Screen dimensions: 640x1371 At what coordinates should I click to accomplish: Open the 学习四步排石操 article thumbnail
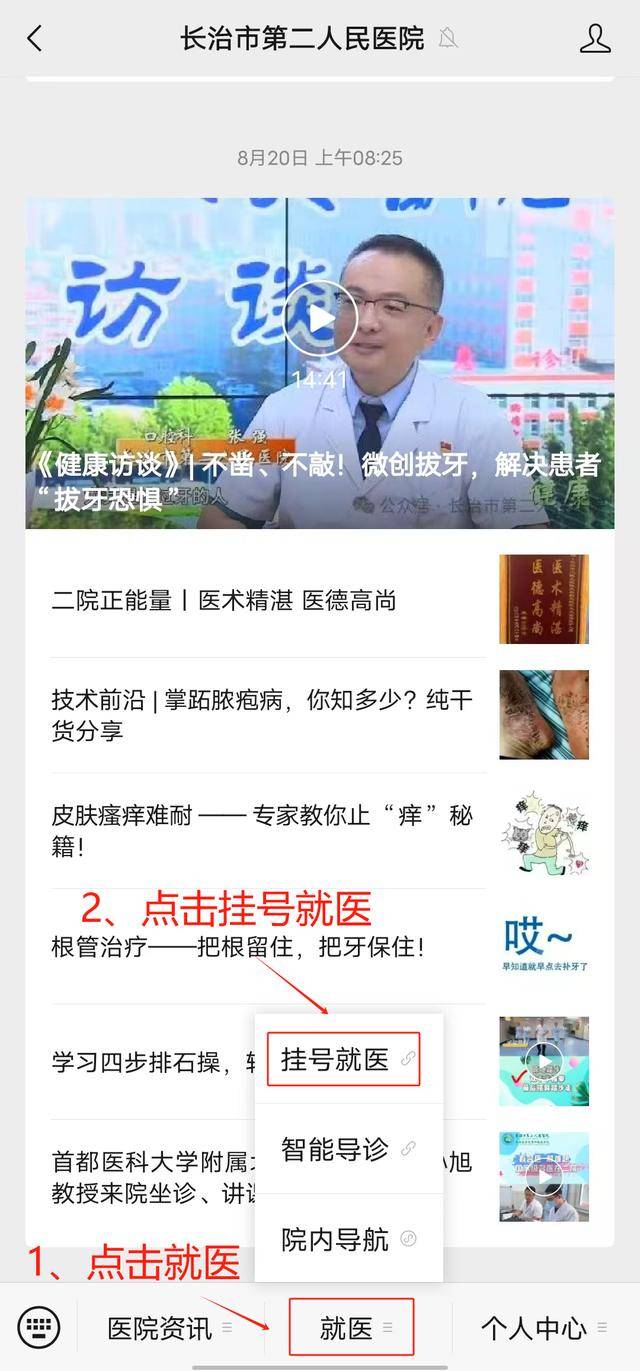(x=544, y=1061)
